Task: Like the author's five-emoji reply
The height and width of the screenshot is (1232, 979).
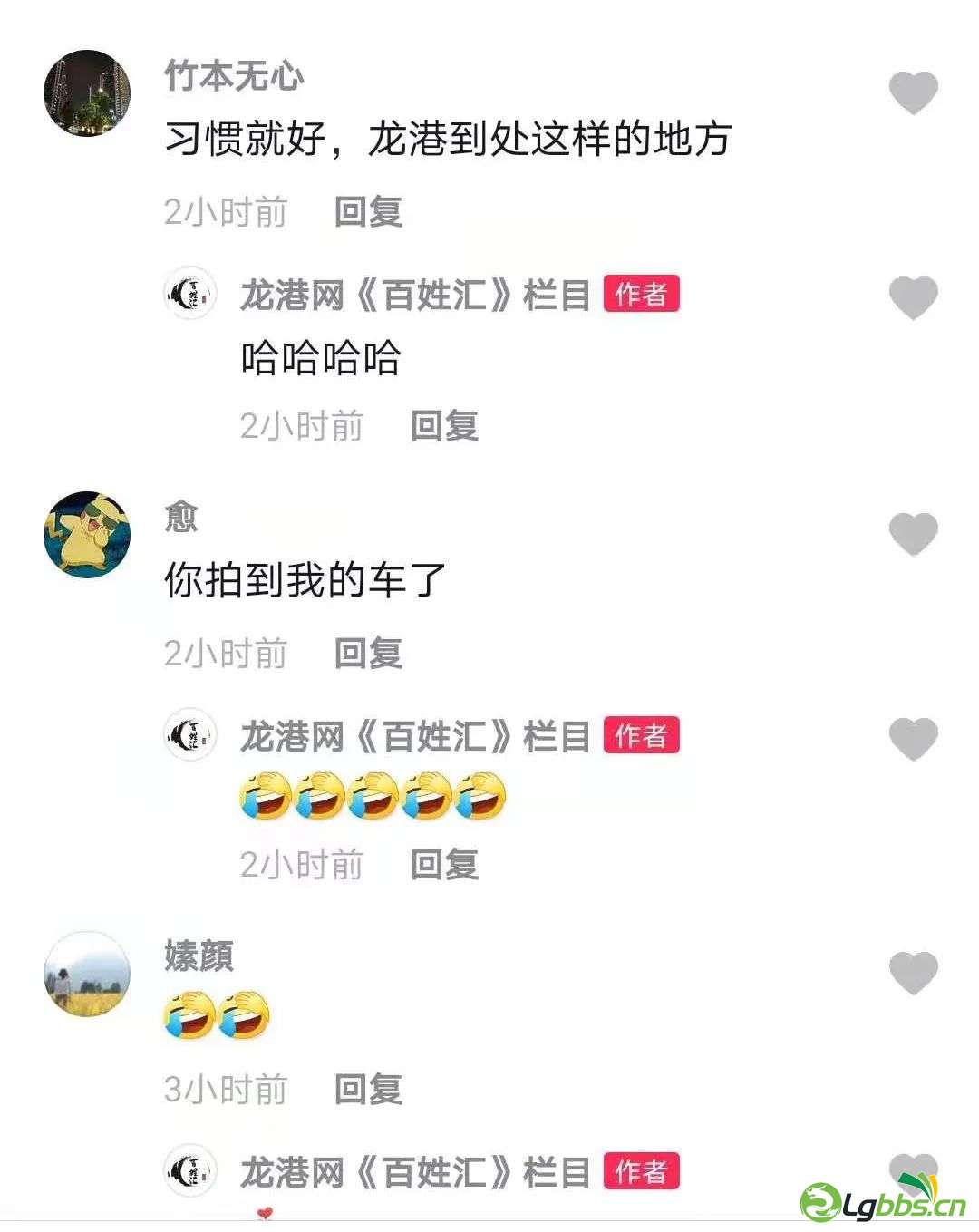Action: pos(912,738)
